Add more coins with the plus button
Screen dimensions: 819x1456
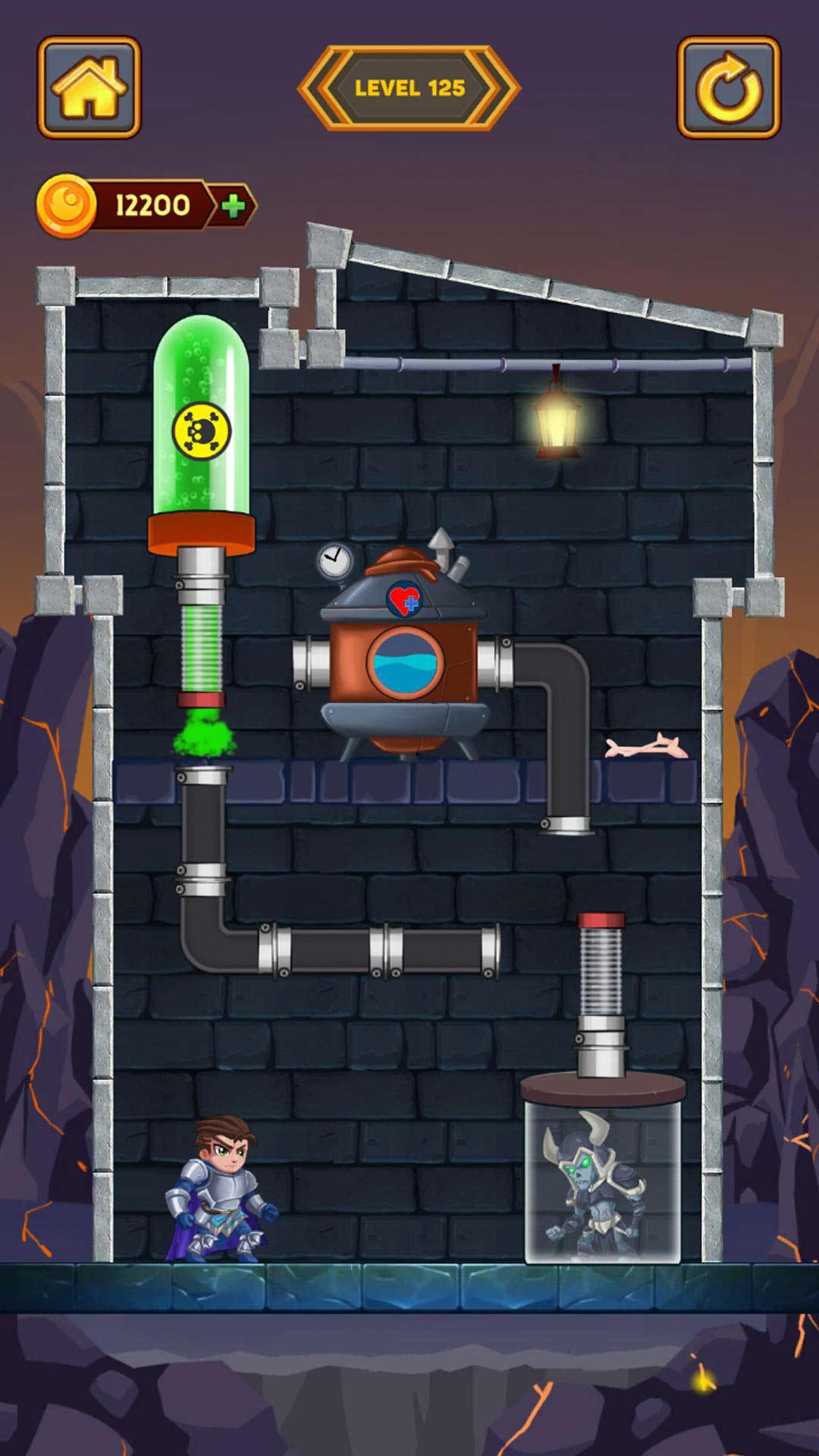(x=234, y=206)
